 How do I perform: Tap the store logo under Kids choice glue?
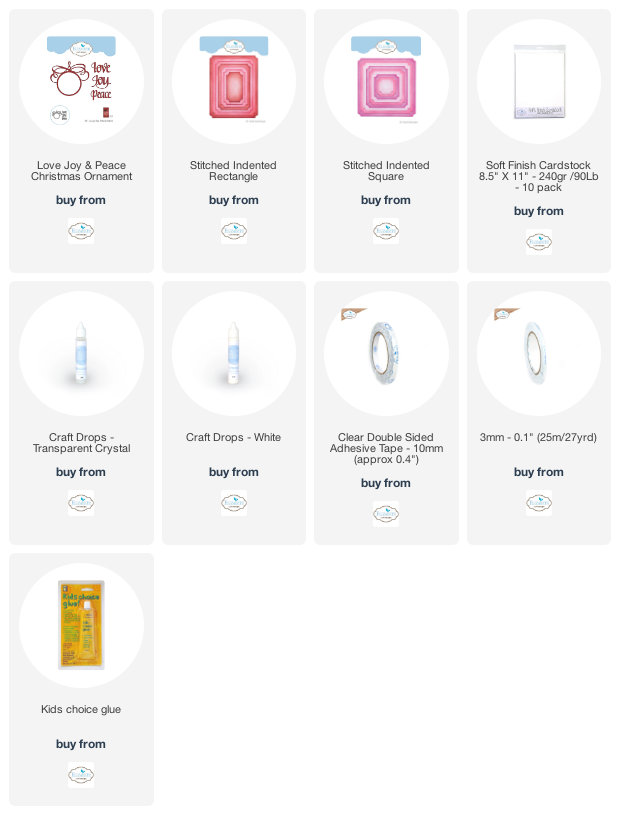[x=81, y=774]
